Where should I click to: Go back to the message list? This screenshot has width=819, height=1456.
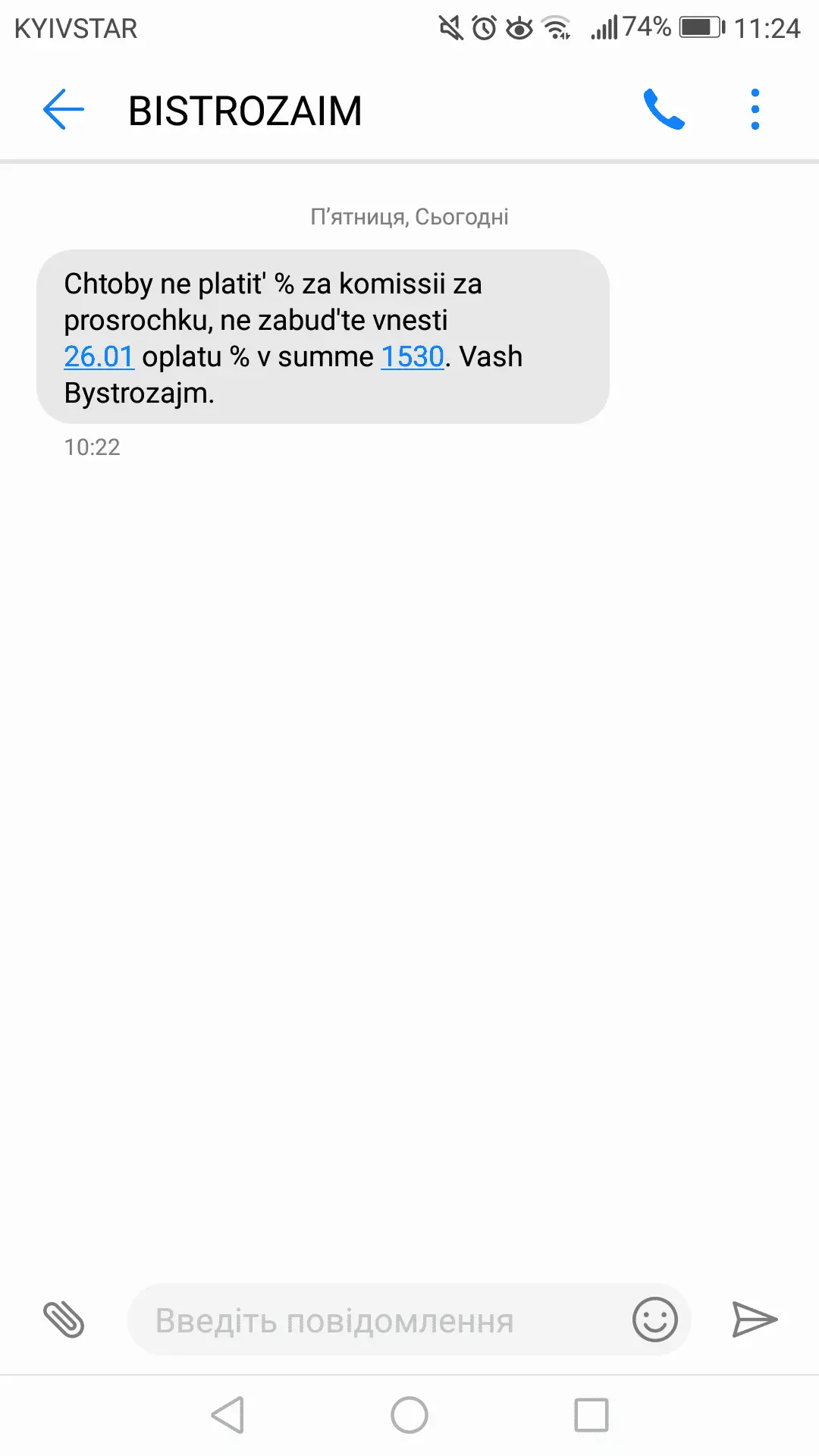click(64, 110)
